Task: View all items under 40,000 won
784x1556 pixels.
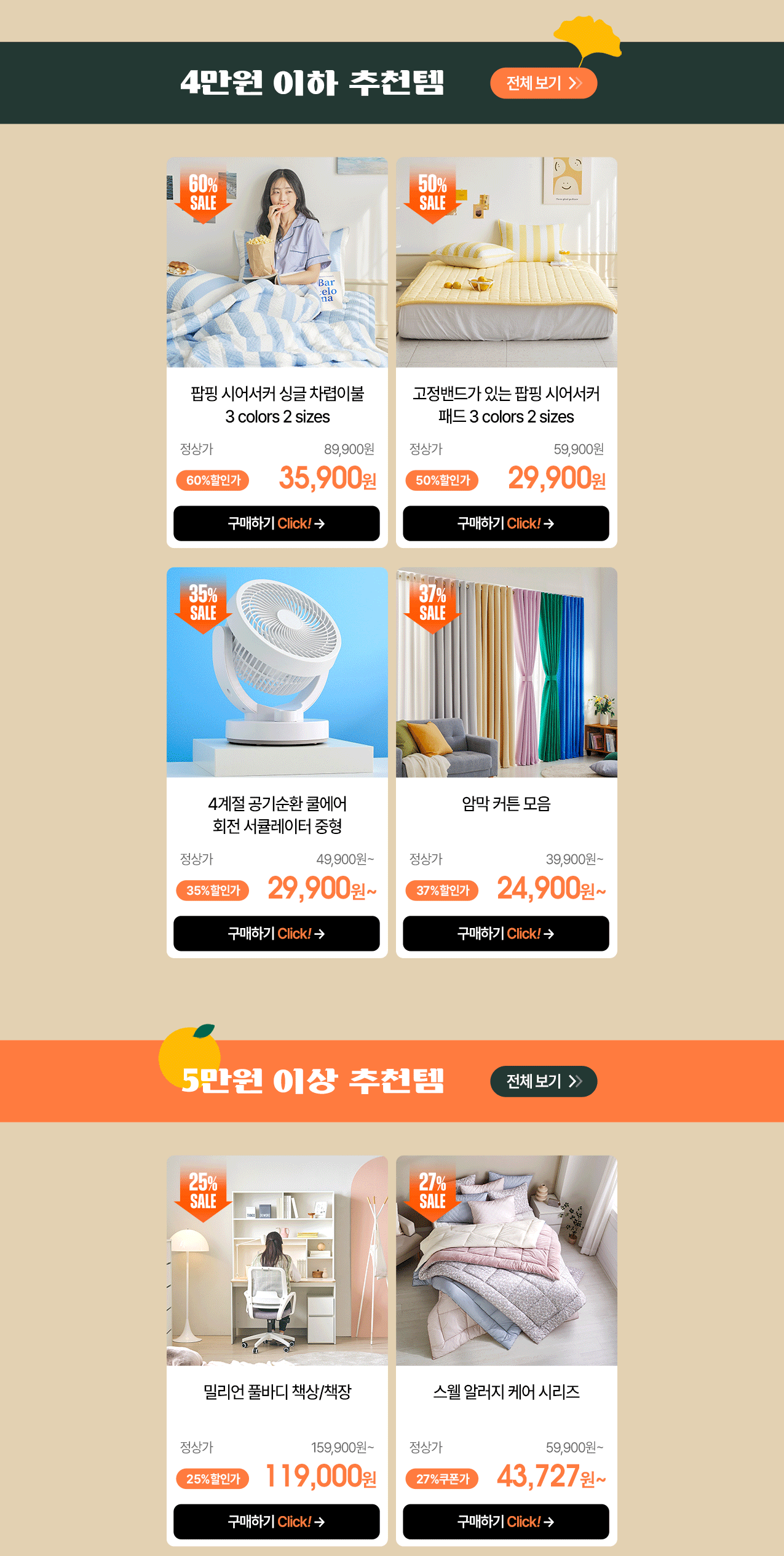Action: 543,83
